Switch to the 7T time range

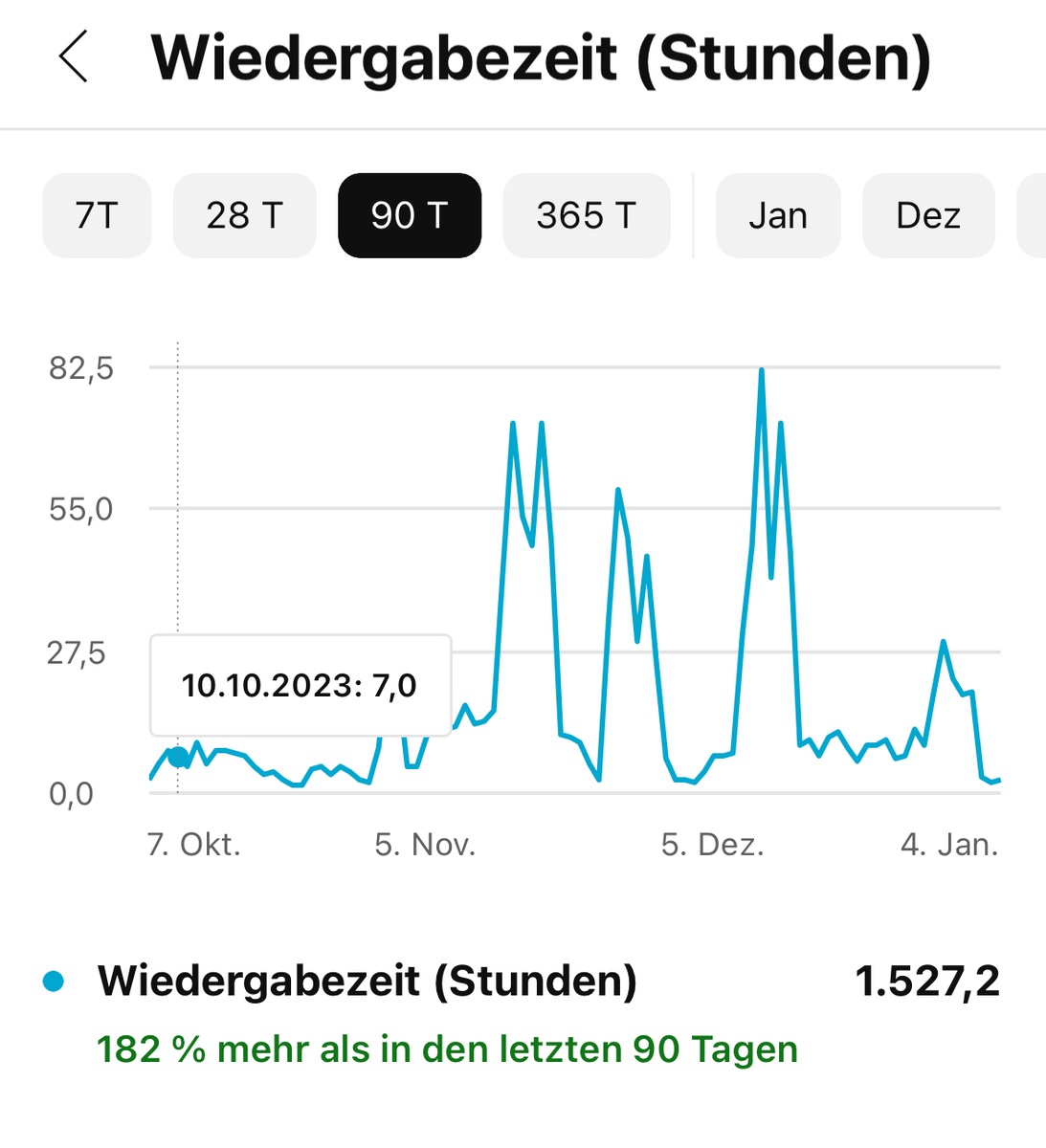pos(97,215)
